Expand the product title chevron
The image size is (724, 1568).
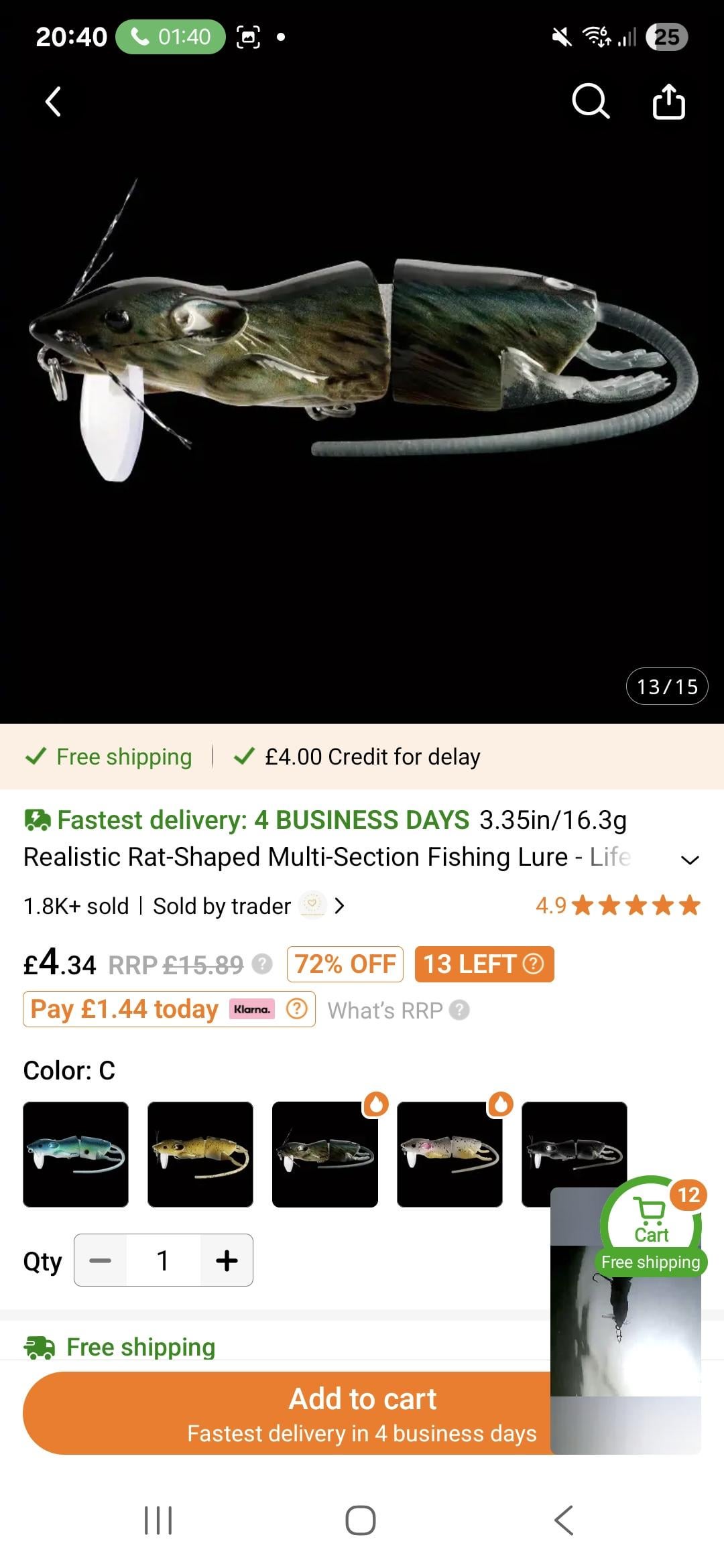click(x=690, y=860)
